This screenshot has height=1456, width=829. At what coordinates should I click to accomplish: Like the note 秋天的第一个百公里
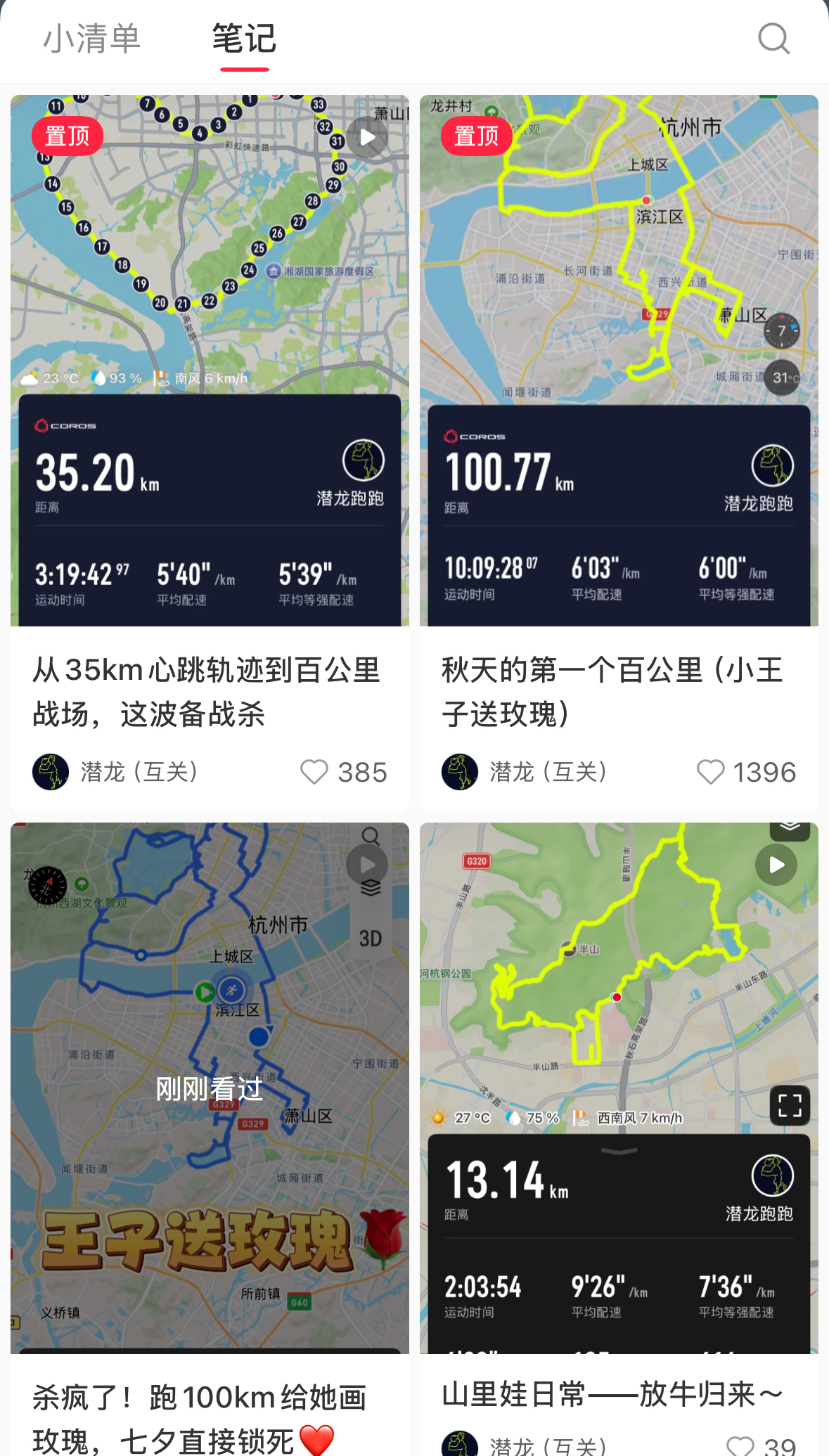coord(710,772)
